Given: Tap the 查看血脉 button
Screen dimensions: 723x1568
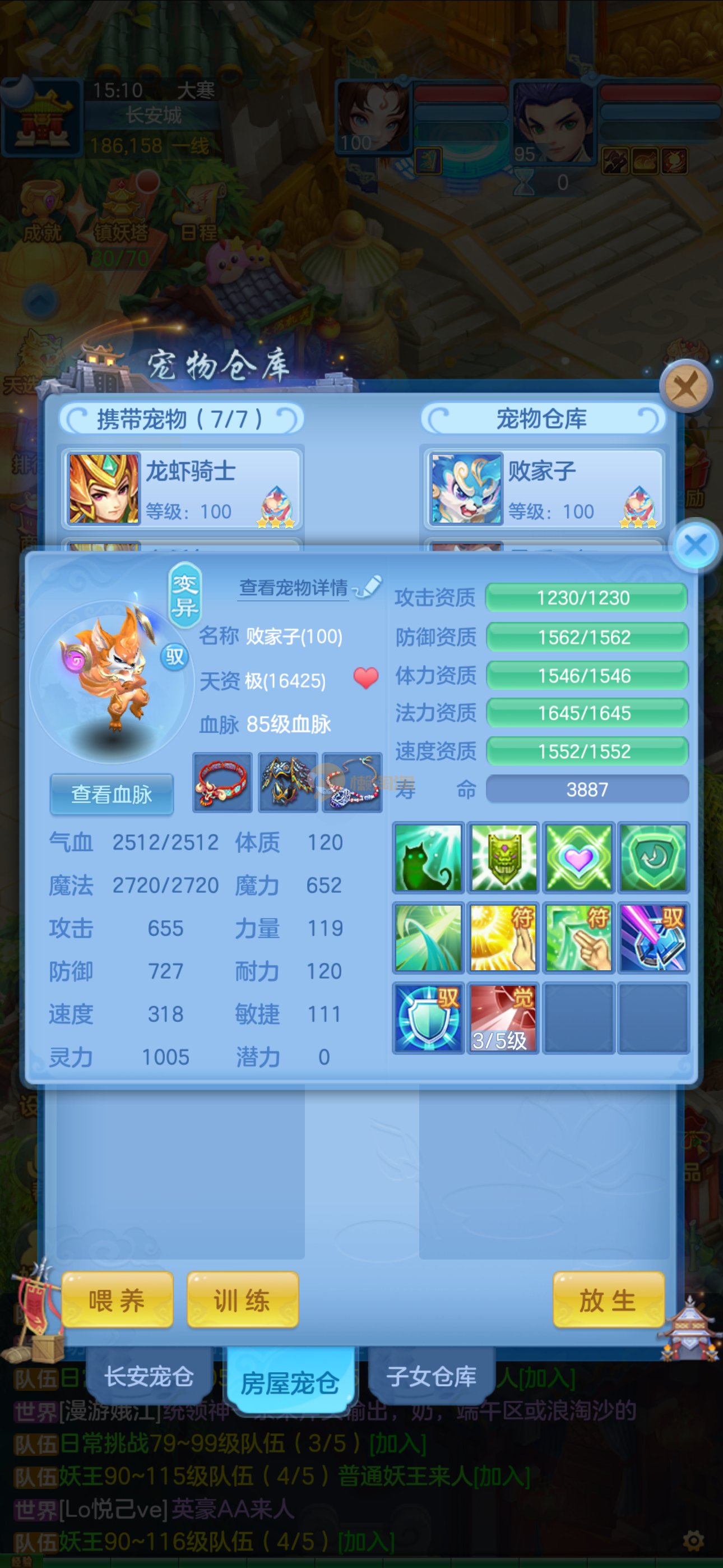Looking at the screenshot, I should 112,794.
